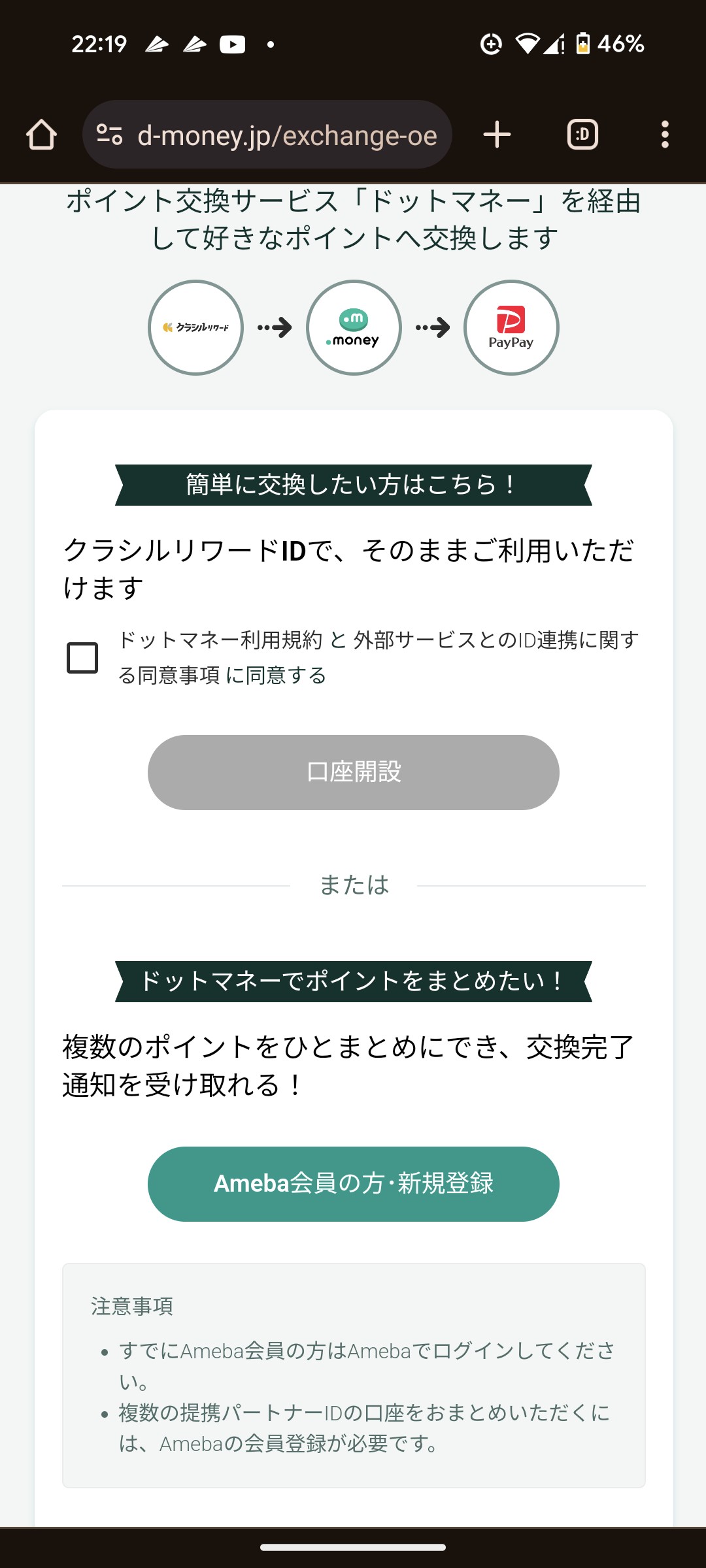Tap the クラシルリワード service icon
The width and height of the screenshot is (706, 1568).
point(195,328)
